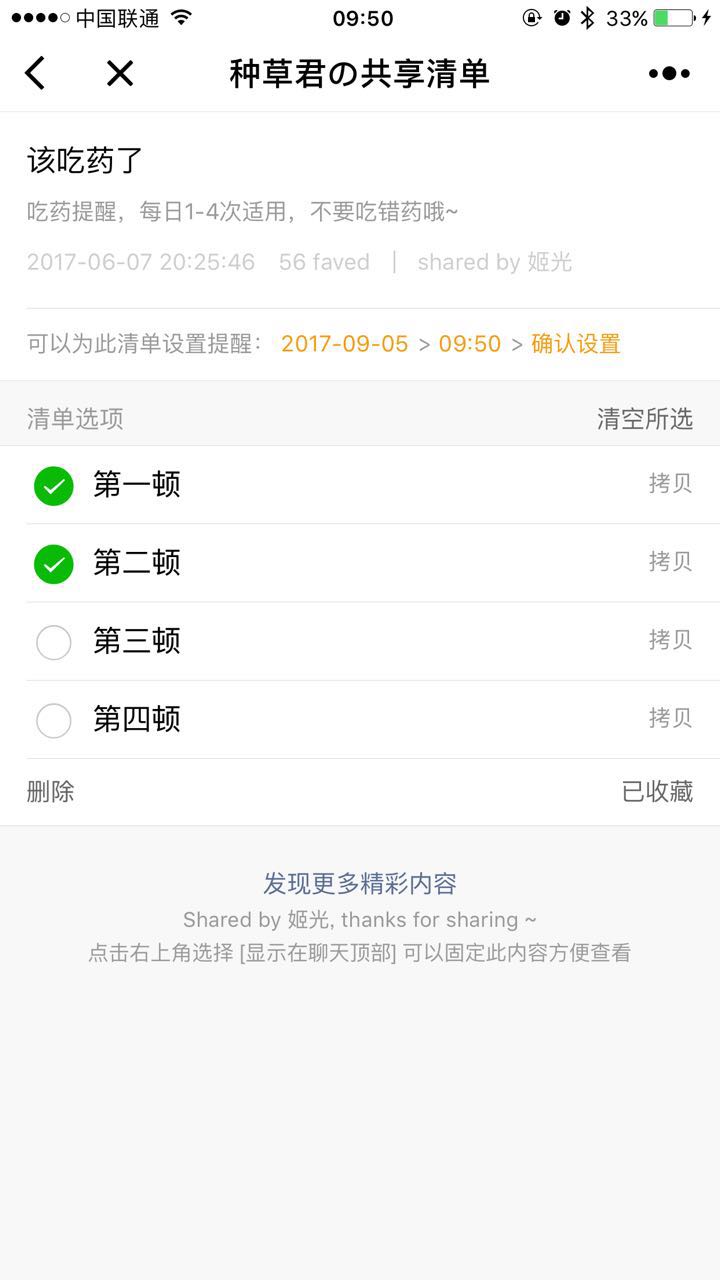This screenshot has height=1280, width=720.
Task: Check the 第三顿 item
Action: pyautogui.click(x=54, y=642)
